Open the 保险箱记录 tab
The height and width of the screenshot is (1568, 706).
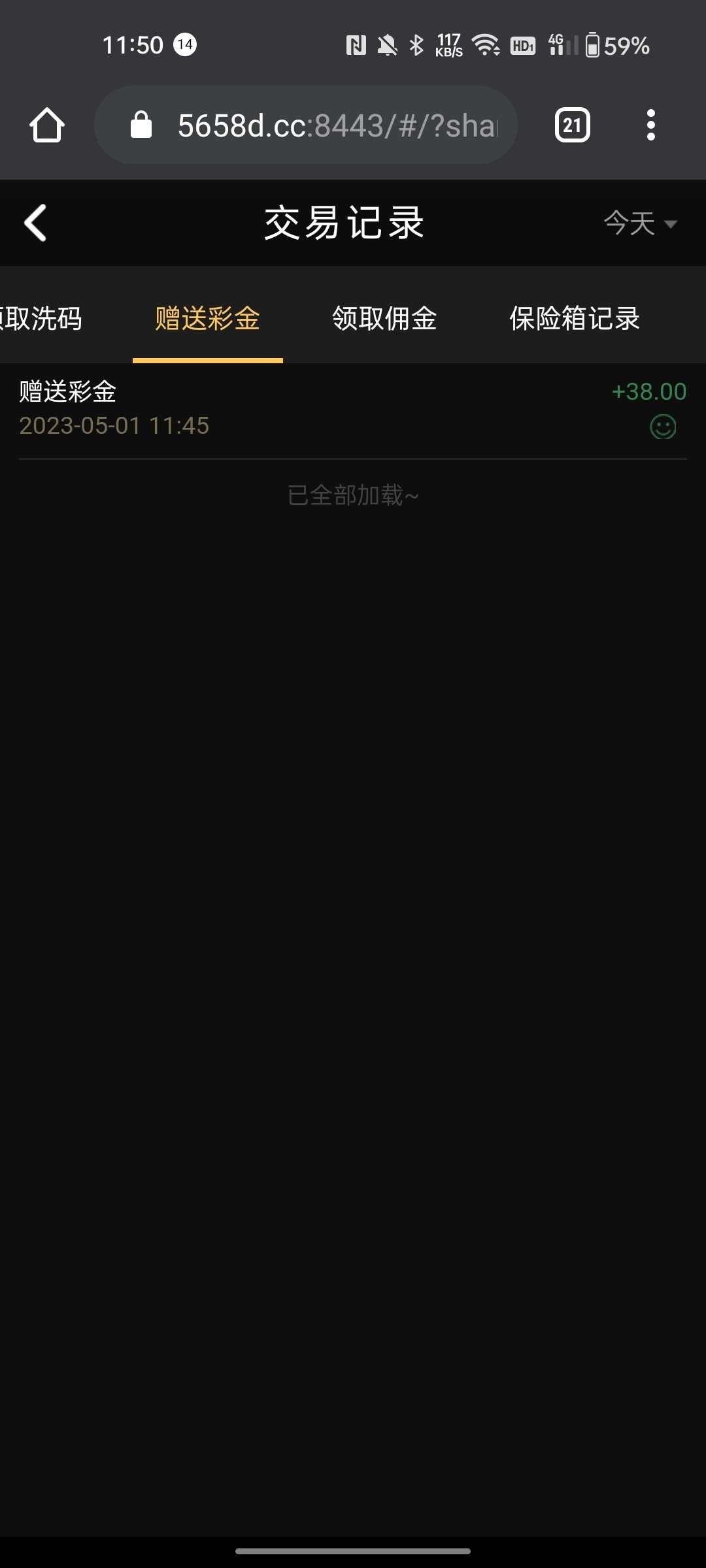(x=574, y=319)
